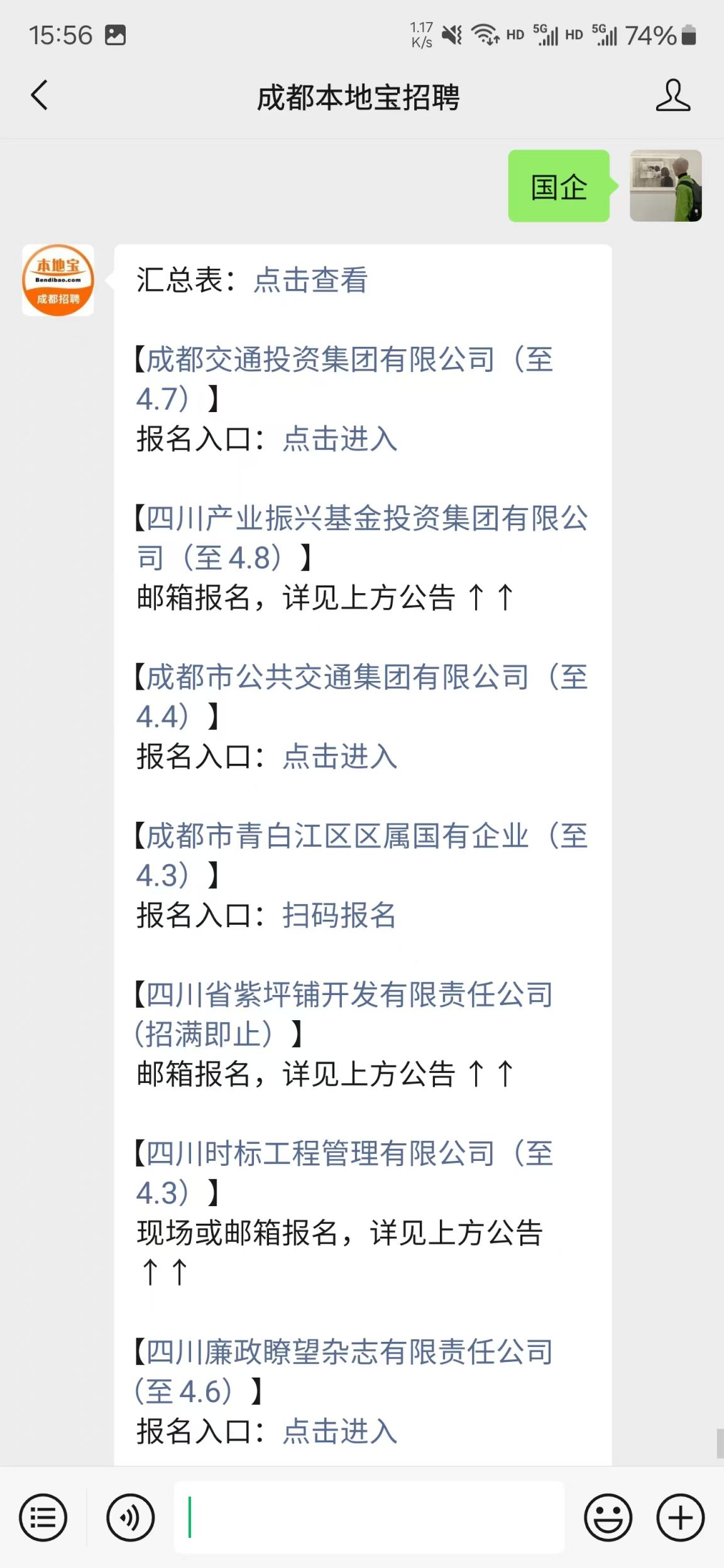Open the emoji picker
724x1568 pixels.
(x=608, y=1518)
